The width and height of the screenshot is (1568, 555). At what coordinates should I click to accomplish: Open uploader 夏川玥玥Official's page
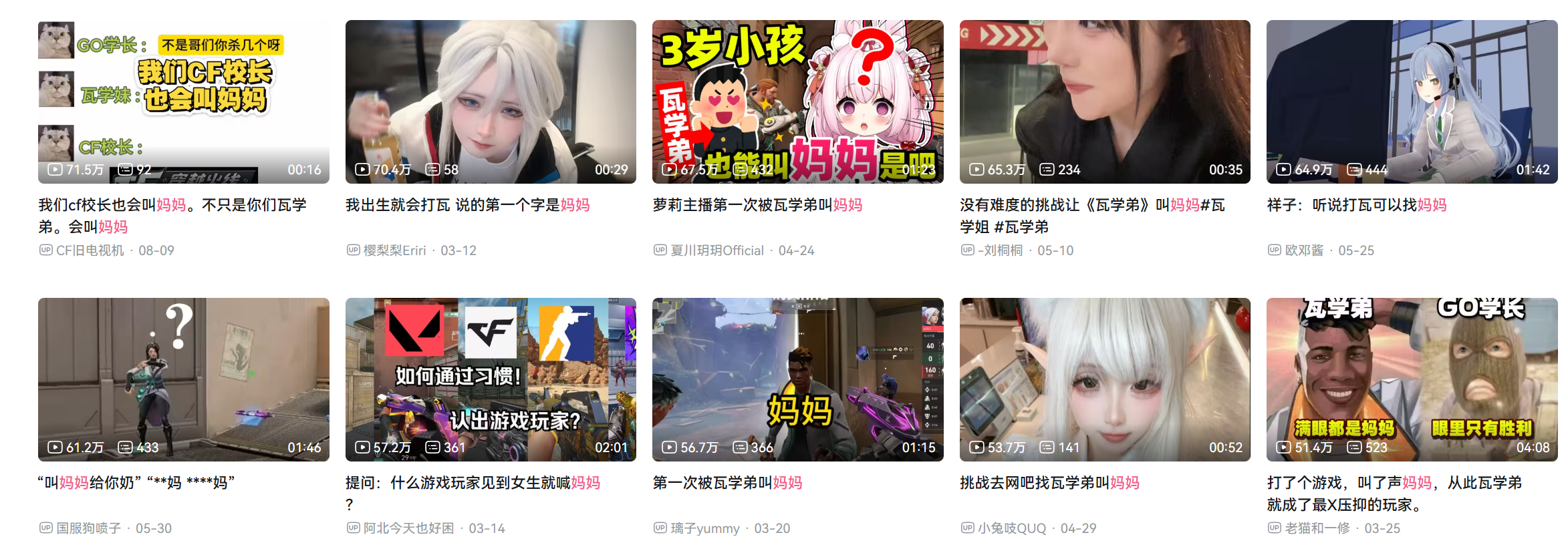tap(716, 250)
